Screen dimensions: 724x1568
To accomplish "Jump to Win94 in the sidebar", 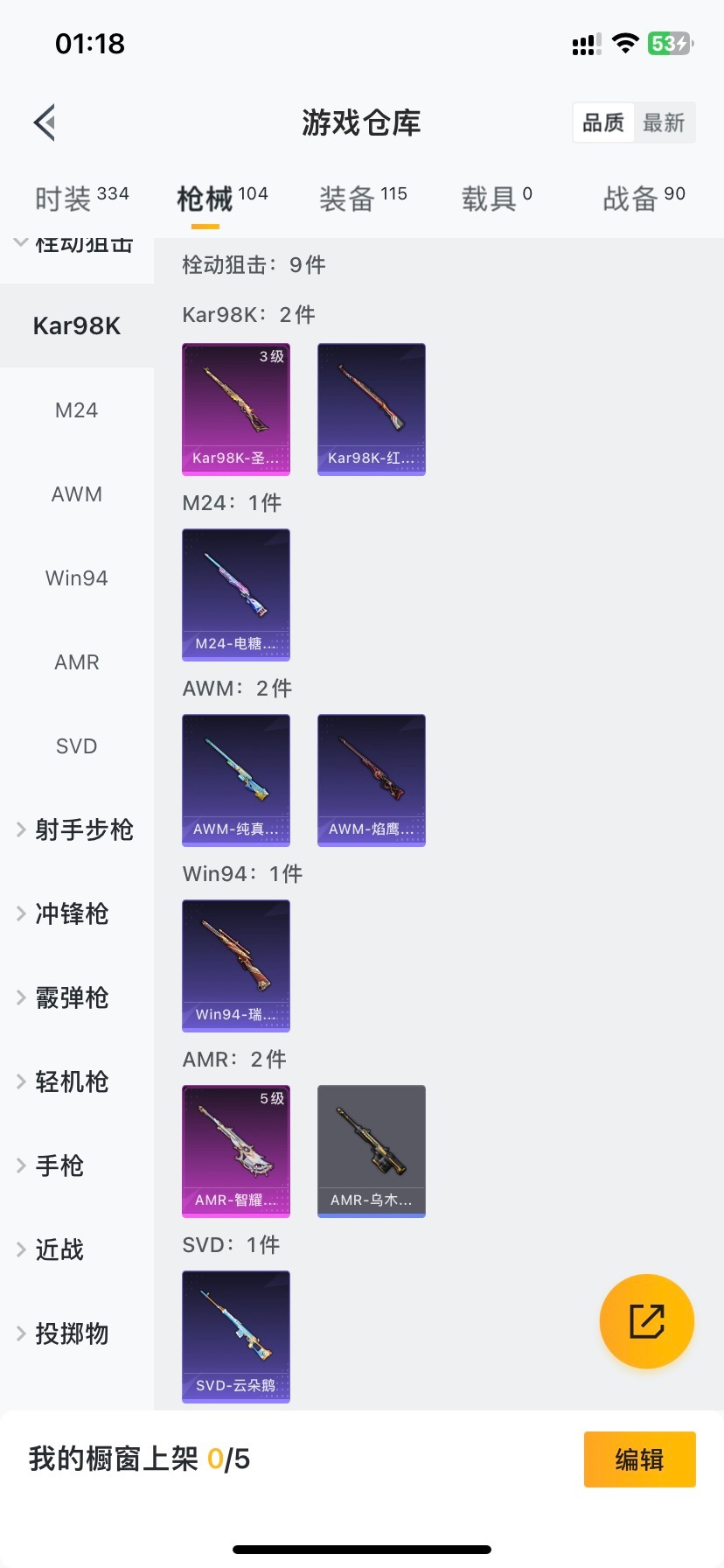I will (77, 578).
